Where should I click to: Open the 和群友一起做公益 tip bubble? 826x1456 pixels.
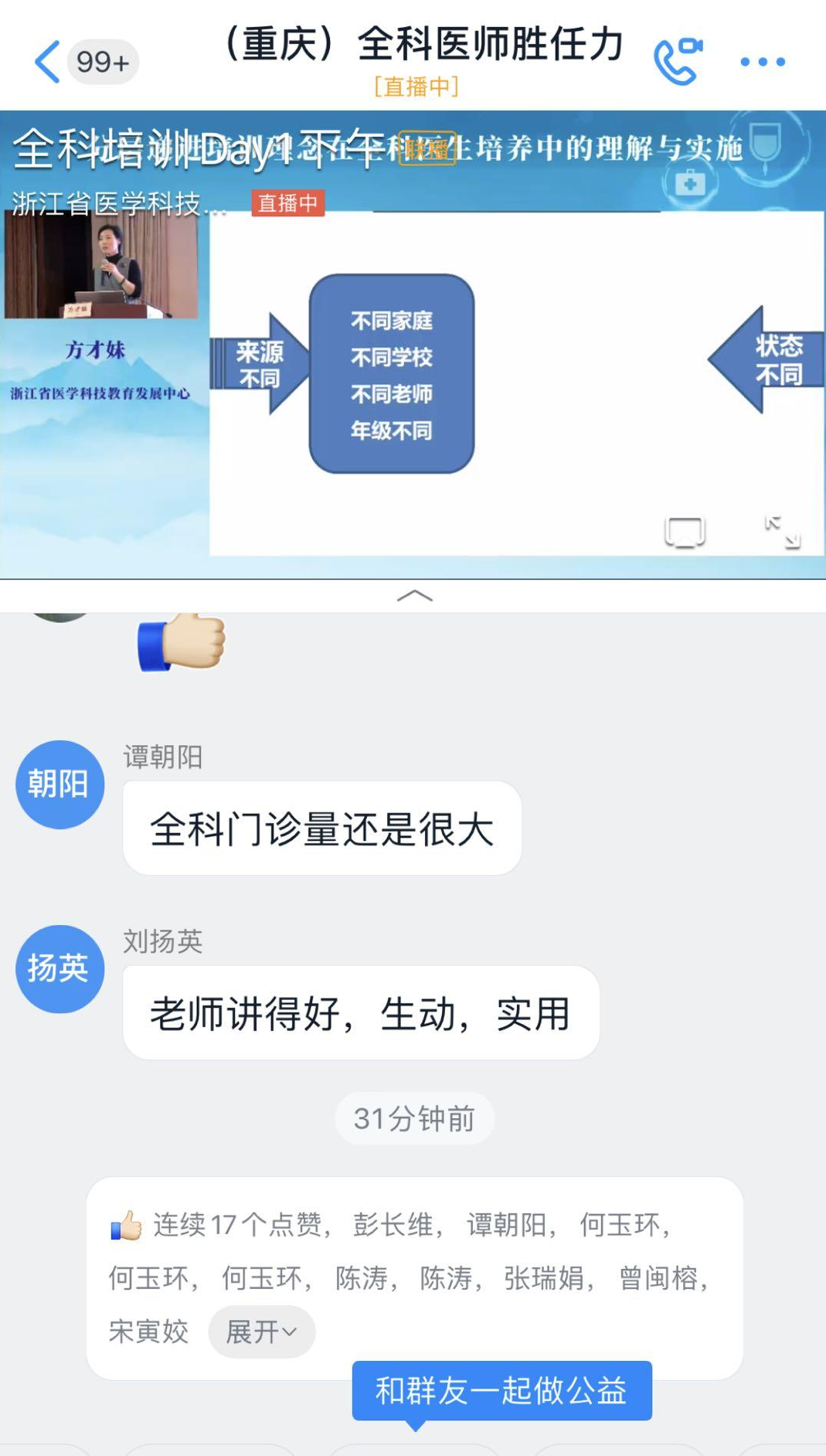coord(501,1390)
